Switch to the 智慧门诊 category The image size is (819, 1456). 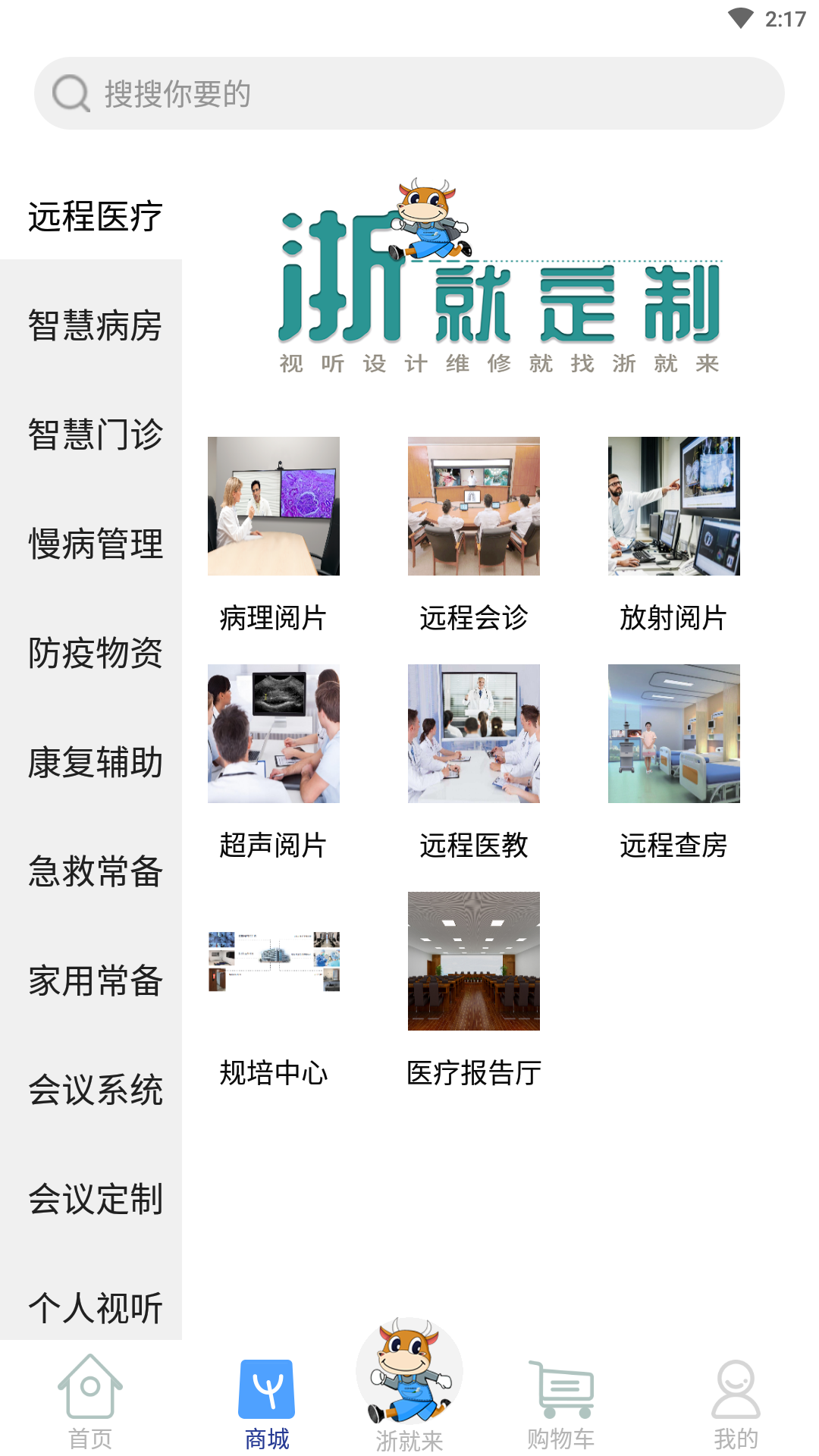pos(95,435)
